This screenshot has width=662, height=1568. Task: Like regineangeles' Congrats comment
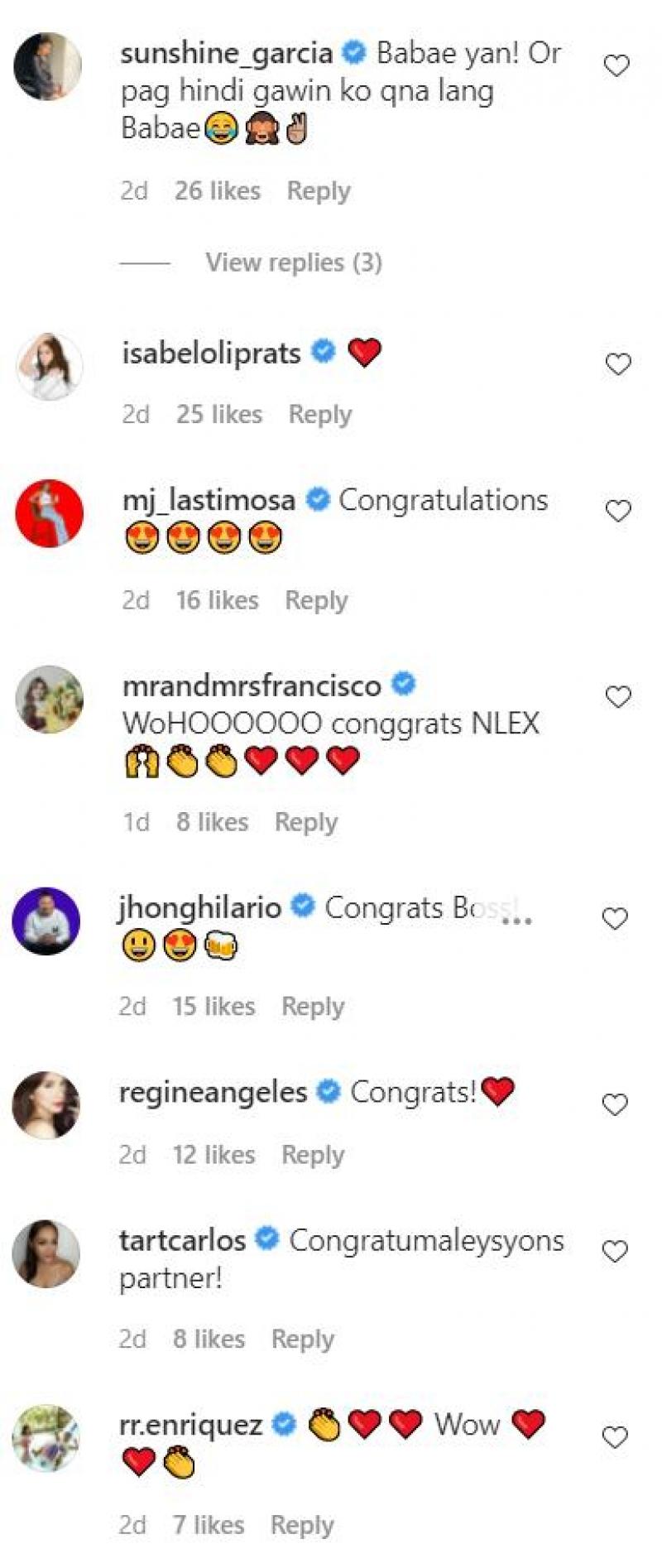[615, 1104]
